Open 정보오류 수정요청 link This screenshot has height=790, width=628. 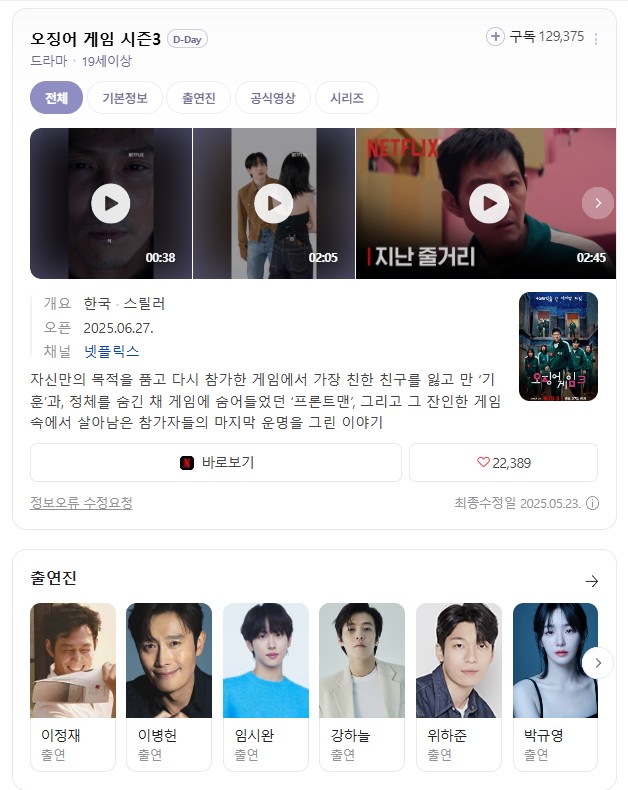(x=81, y=503)
